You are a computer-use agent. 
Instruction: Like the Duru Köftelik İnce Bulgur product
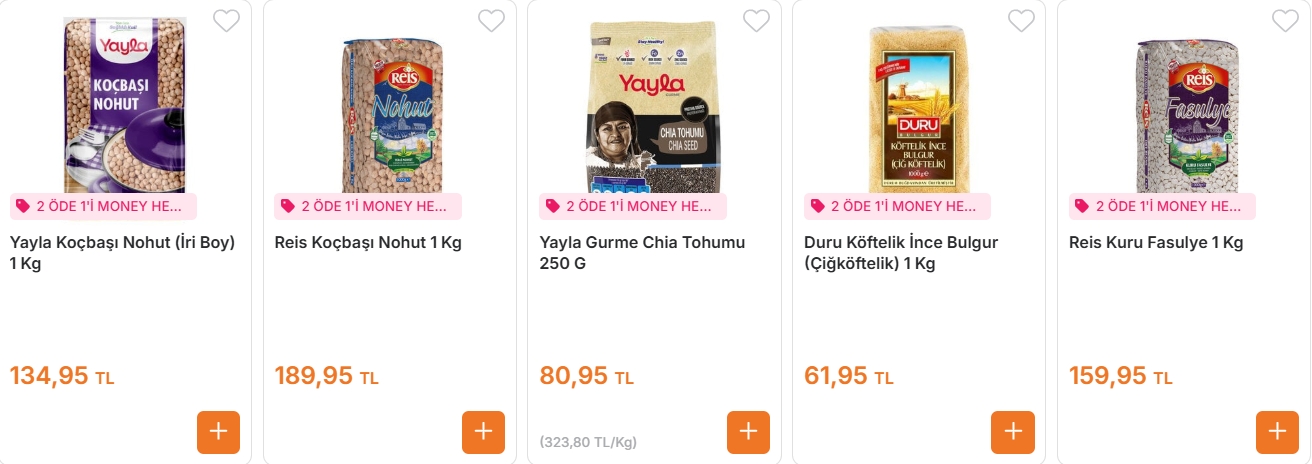pos(1021,20)
